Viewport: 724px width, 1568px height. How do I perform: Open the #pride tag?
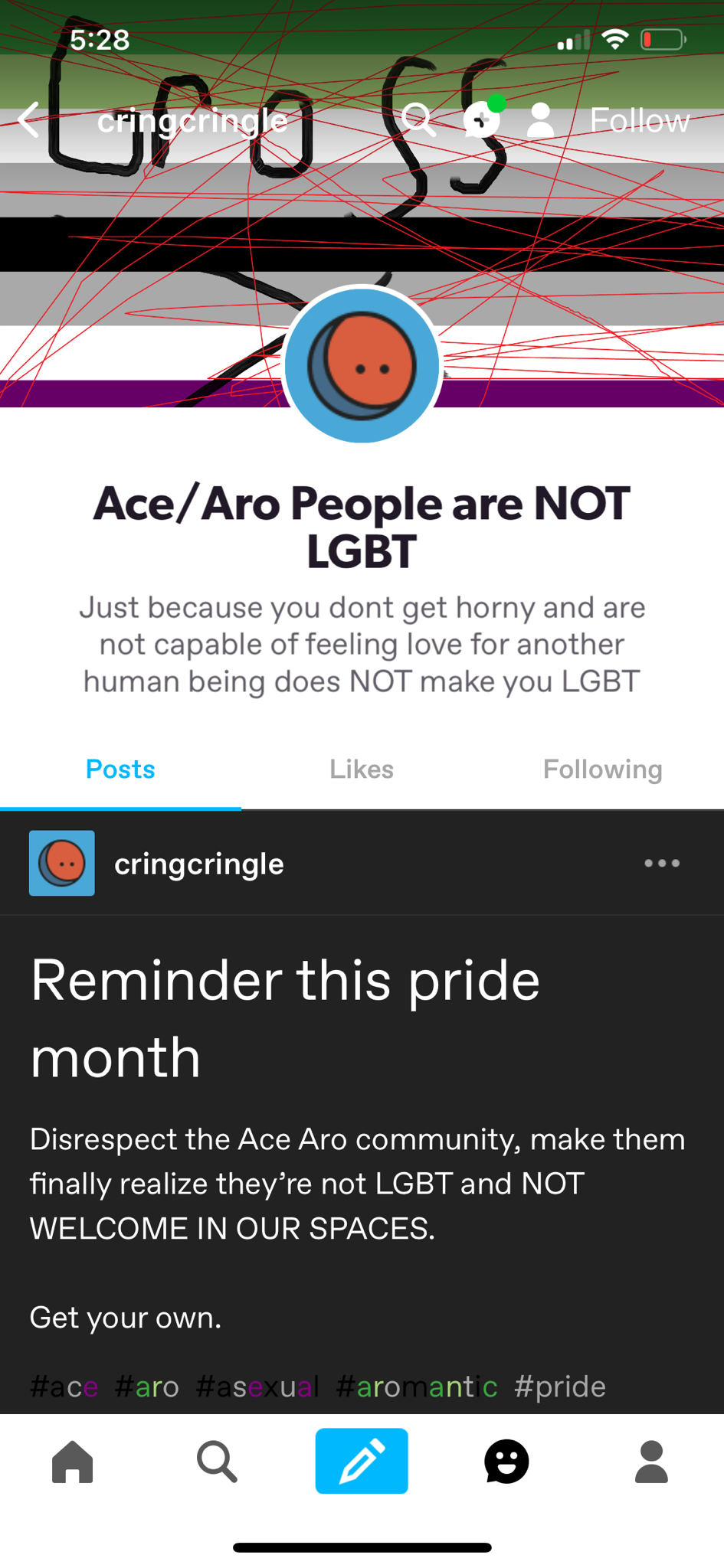(560, 1387)
